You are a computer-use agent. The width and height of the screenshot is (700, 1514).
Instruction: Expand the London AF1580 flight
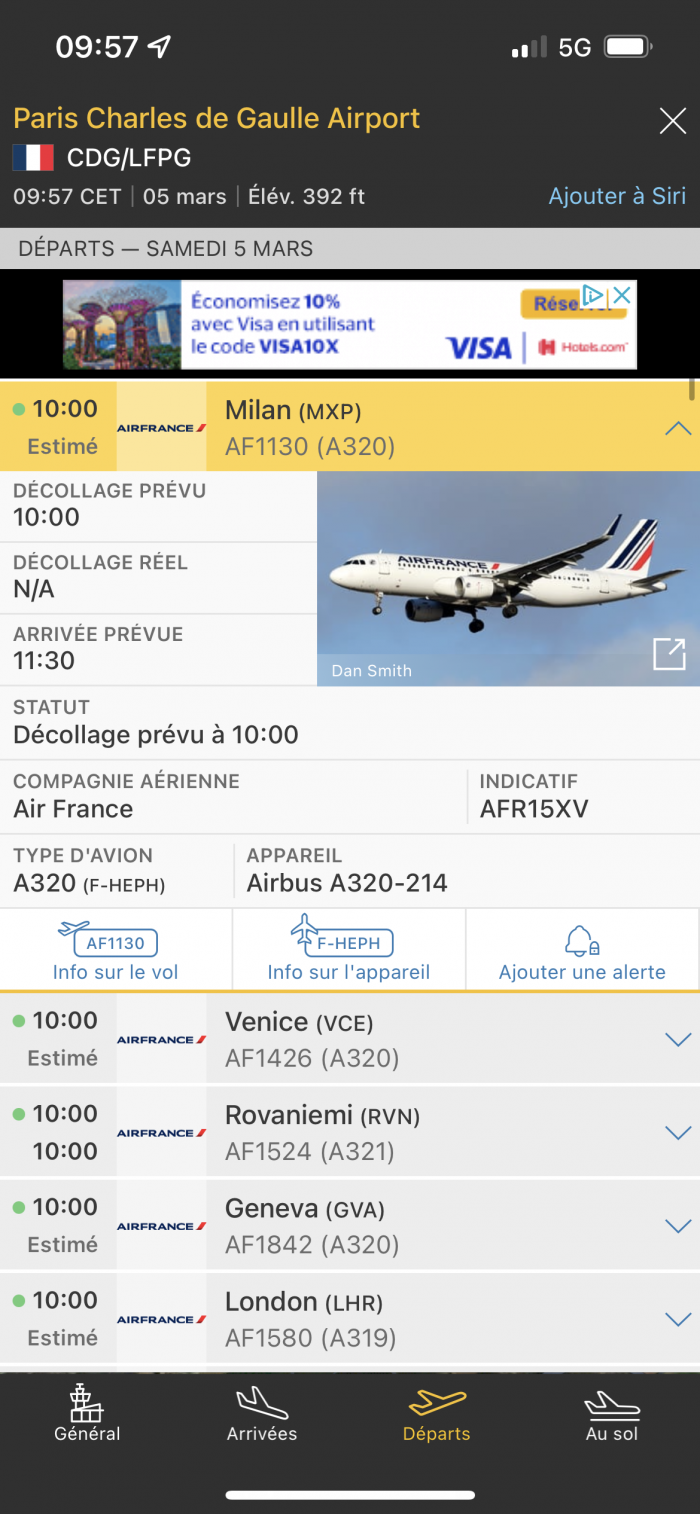[678, 1319]
